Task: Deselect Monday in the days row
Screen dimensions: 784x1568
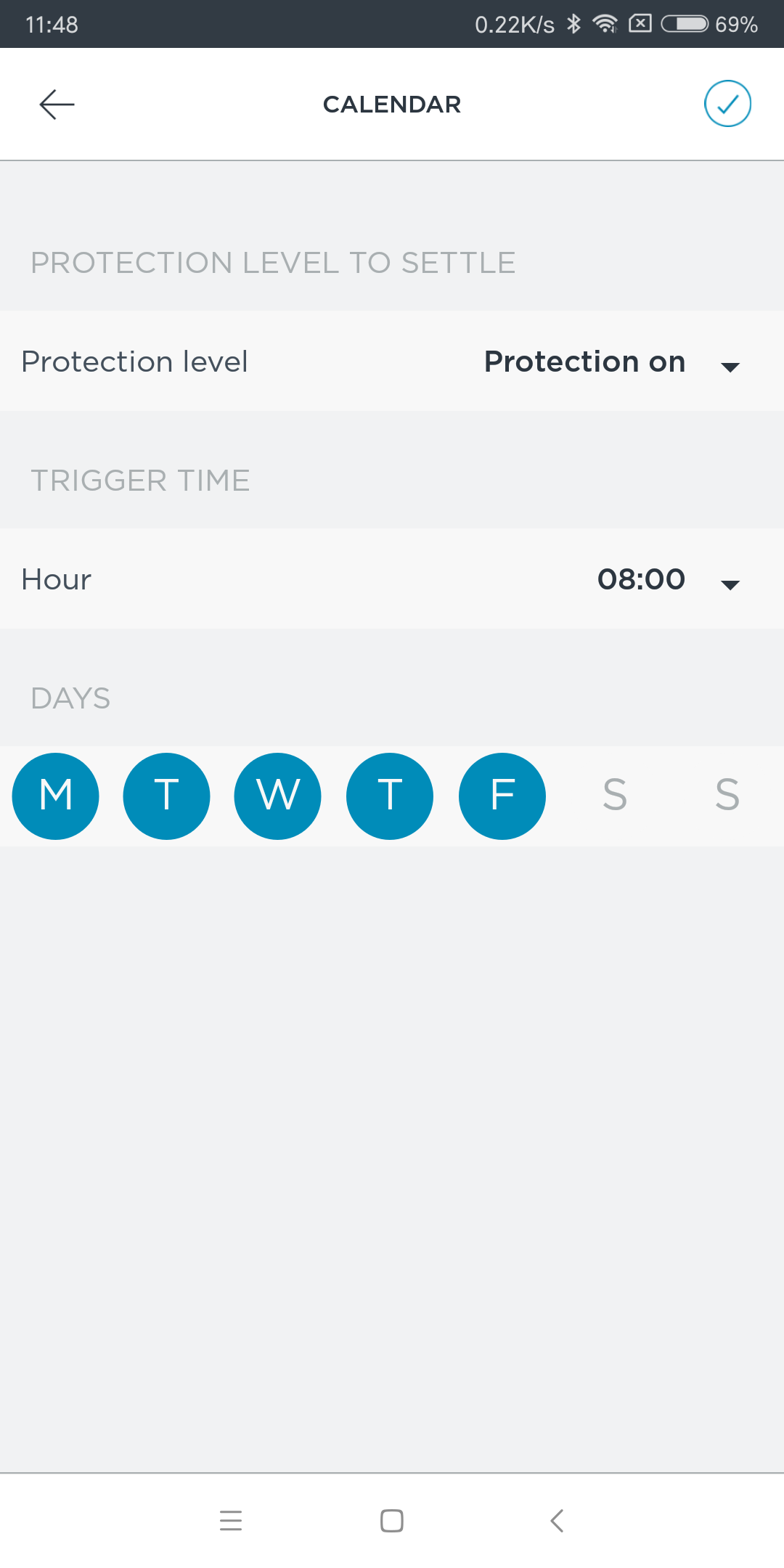Action: click(56, 796)
